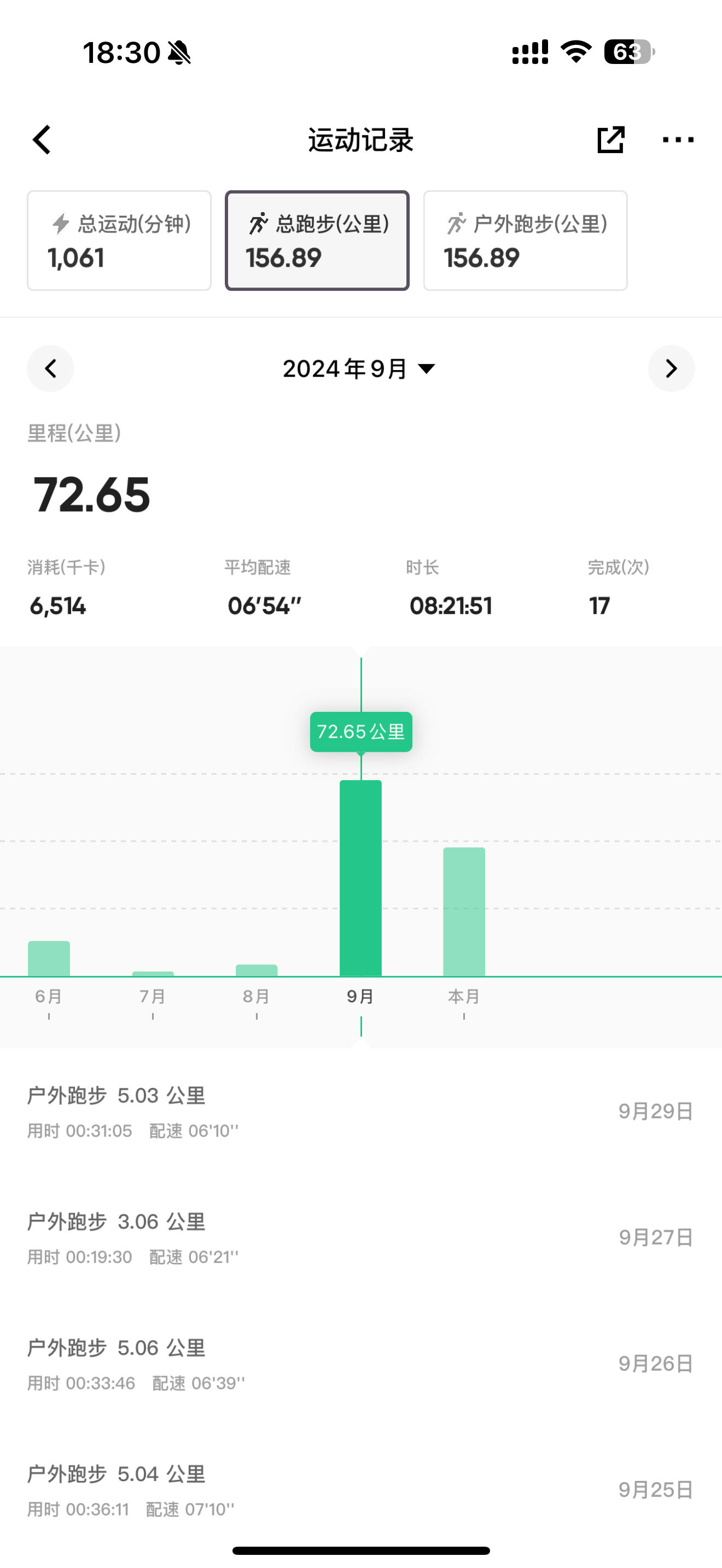
Task: Click the 里程(公里) total value 72.65
Action: [x=90, y=494]
